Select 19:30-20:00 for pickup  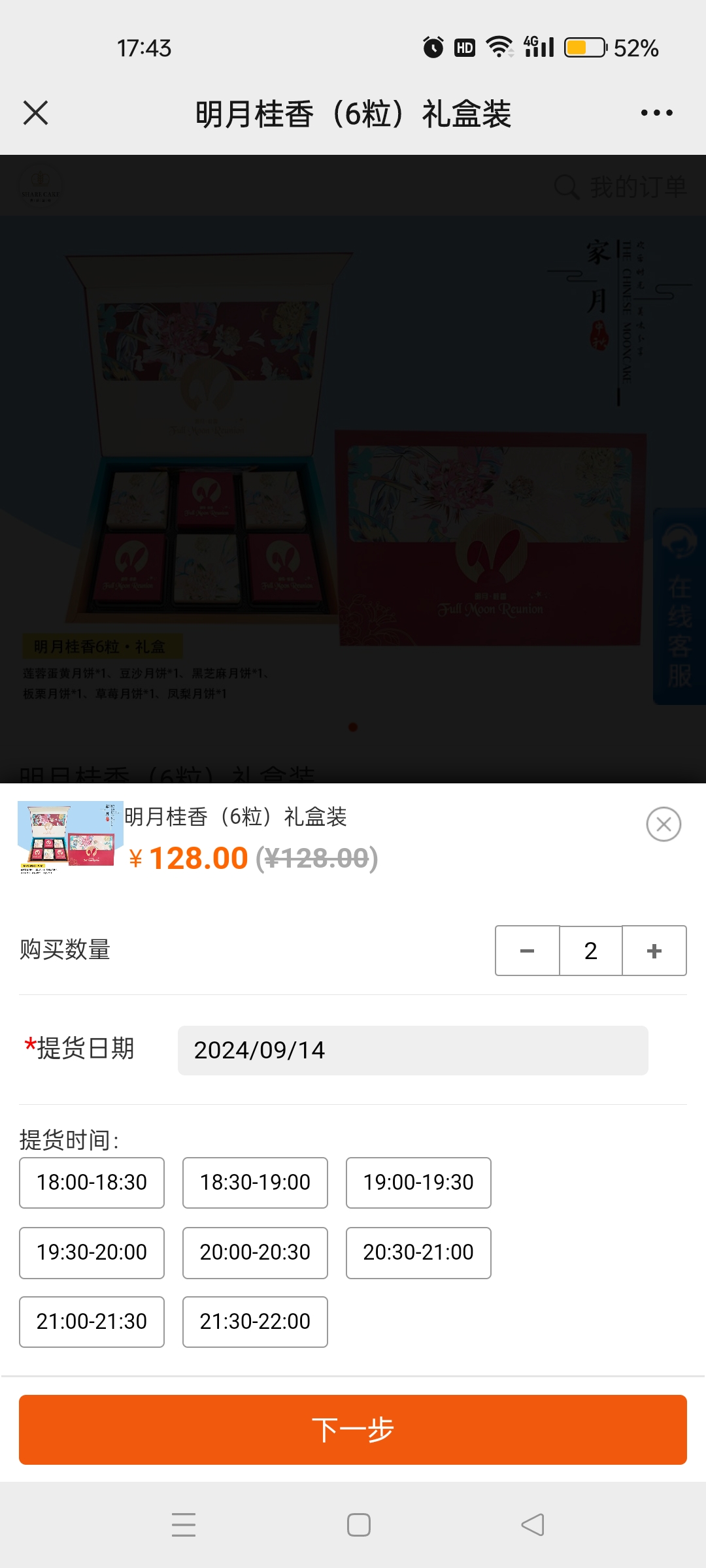[92, 1252]
